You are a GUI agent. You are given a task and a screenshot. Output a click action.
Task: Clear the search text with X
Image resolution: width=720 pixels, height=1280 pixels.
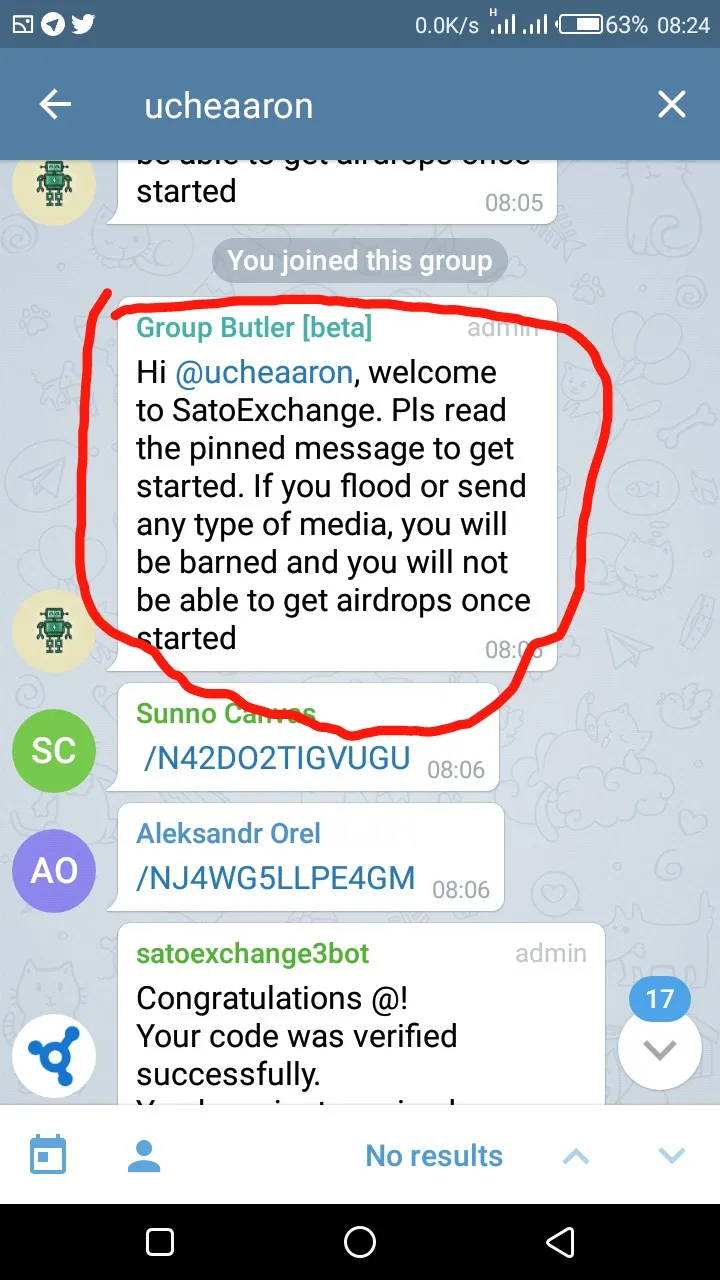pos(671,105)
